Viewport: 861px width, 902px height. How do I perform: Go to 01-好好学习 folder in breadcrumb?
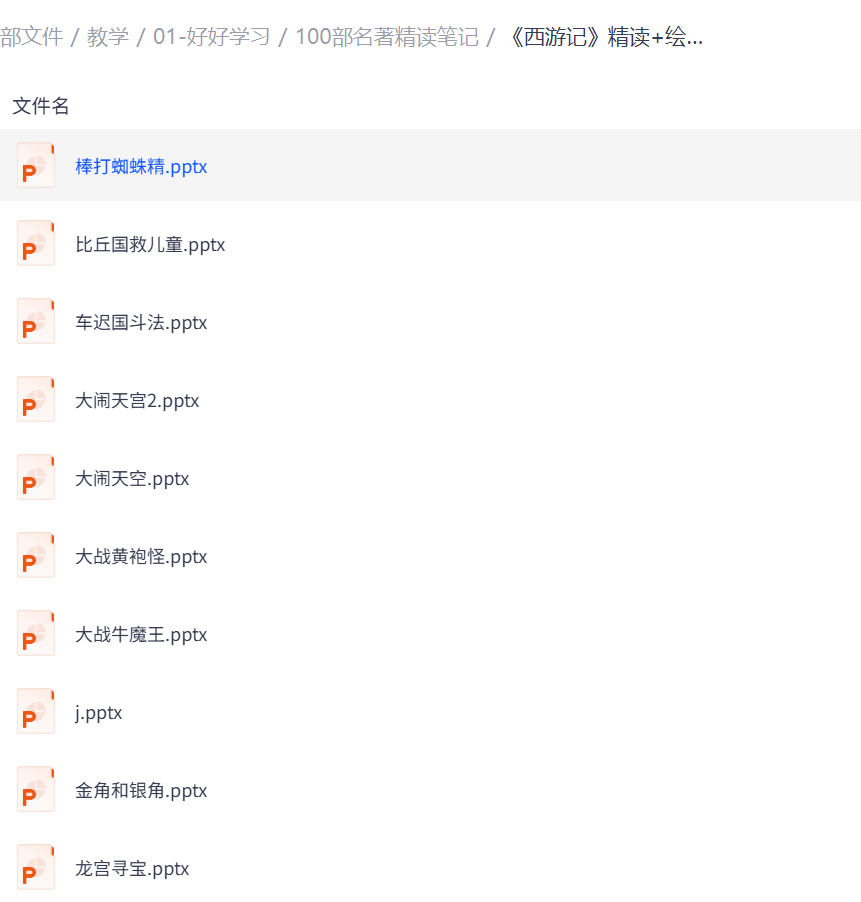coord(212,38)
